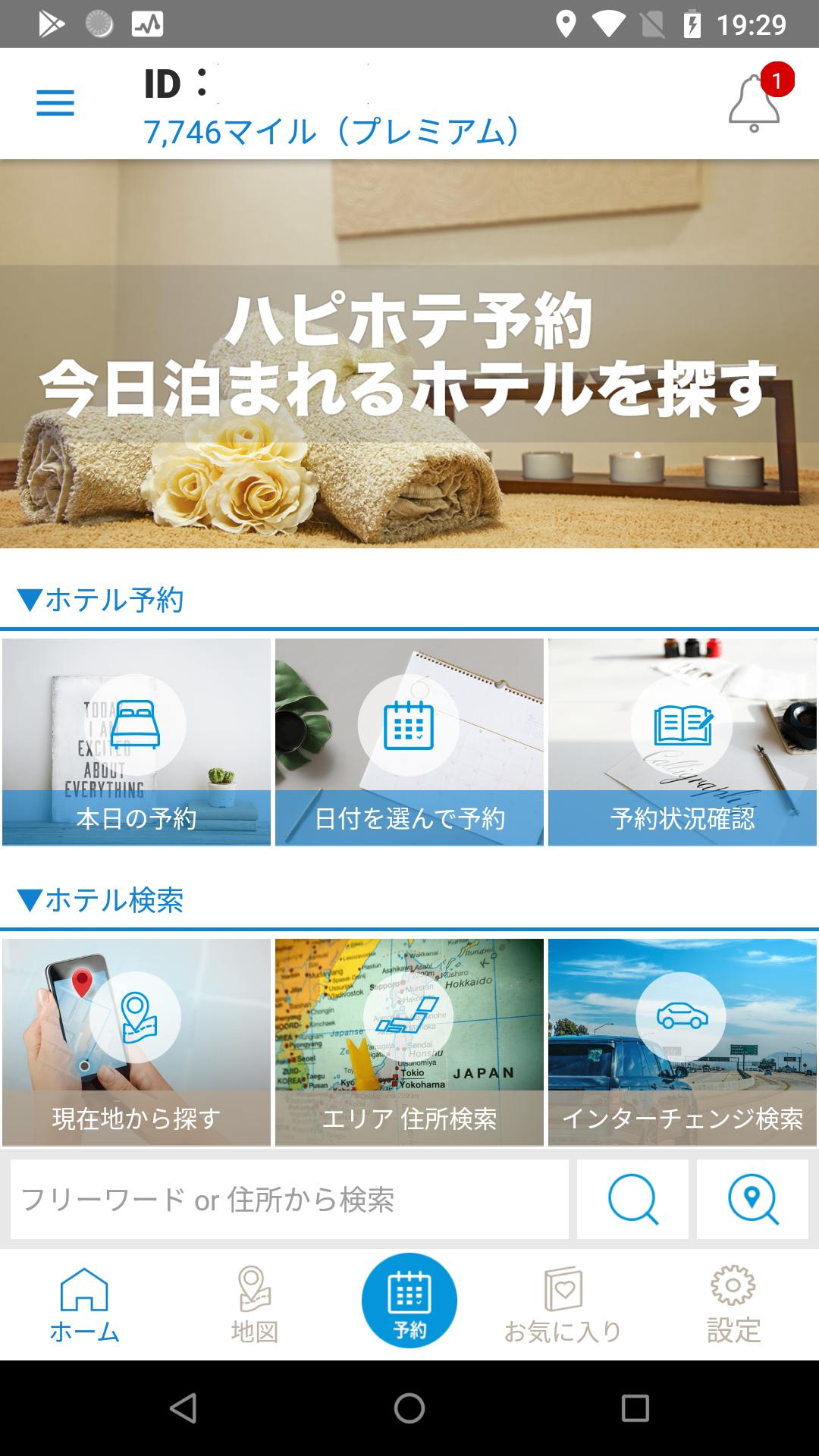Switch to the 地図 tab

(x=255, y=1304)
